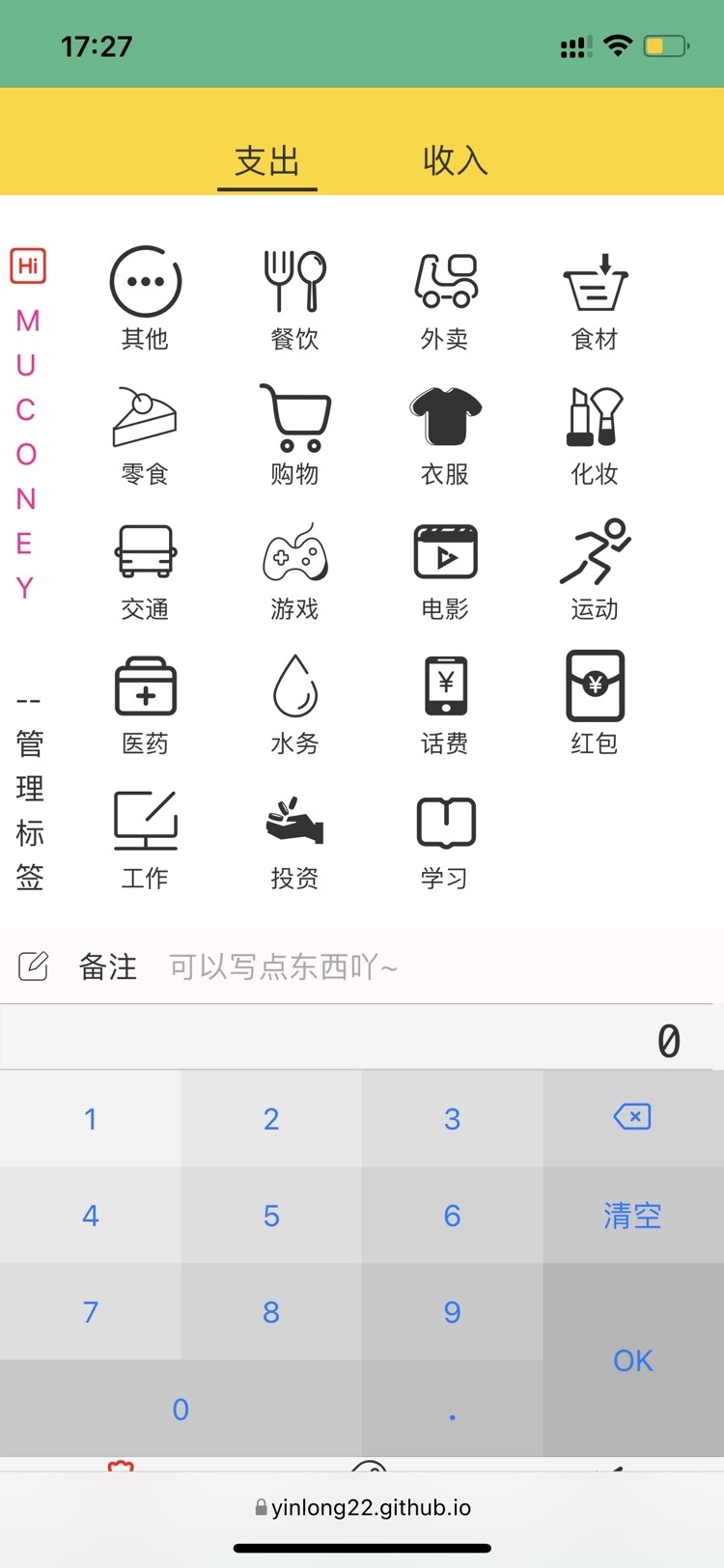This screenshot has height=1568, width=724.
Task: Select the 购物 category
Action: (294, 434)
